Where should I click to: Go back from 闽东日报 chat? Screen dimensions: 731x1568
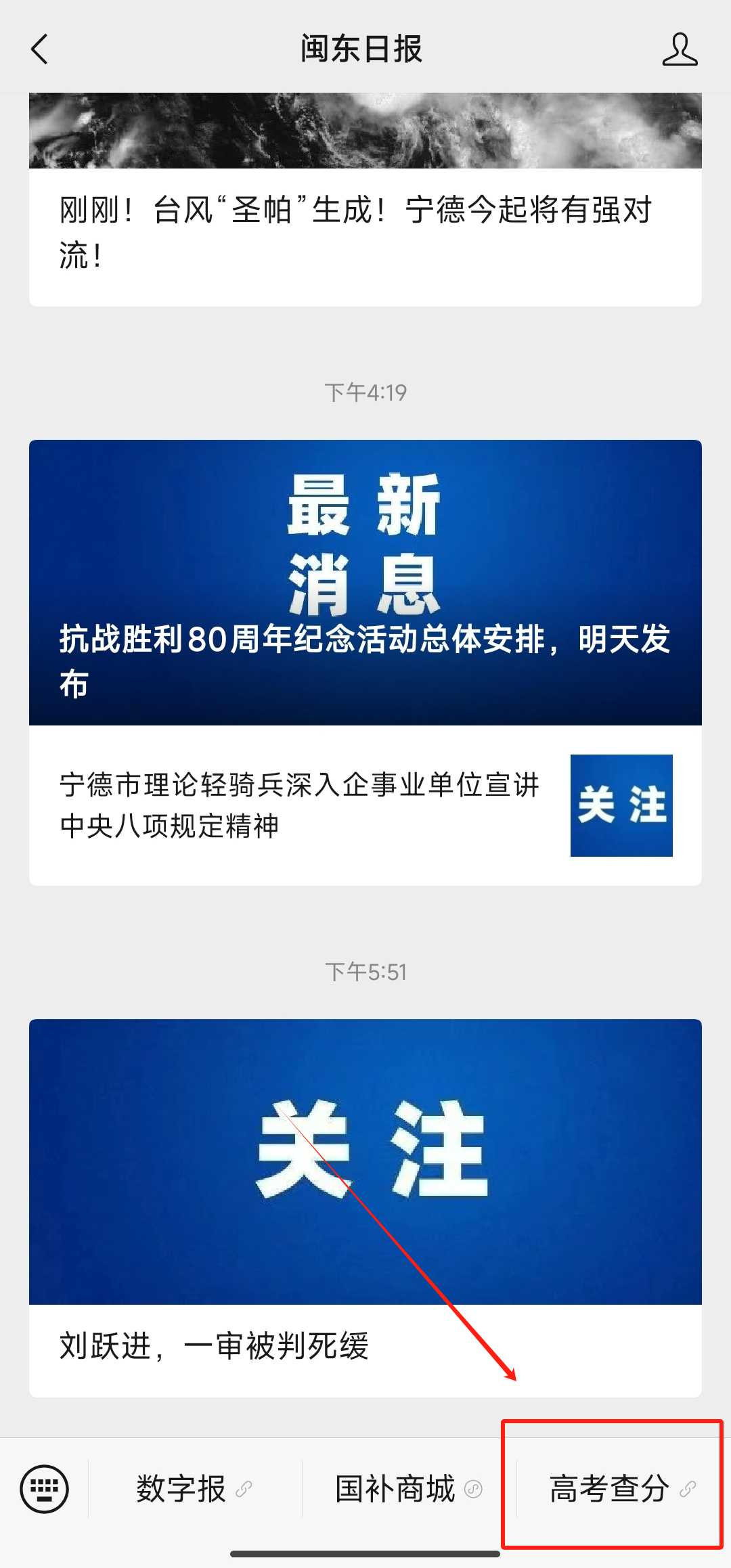[x=40, y=49]
